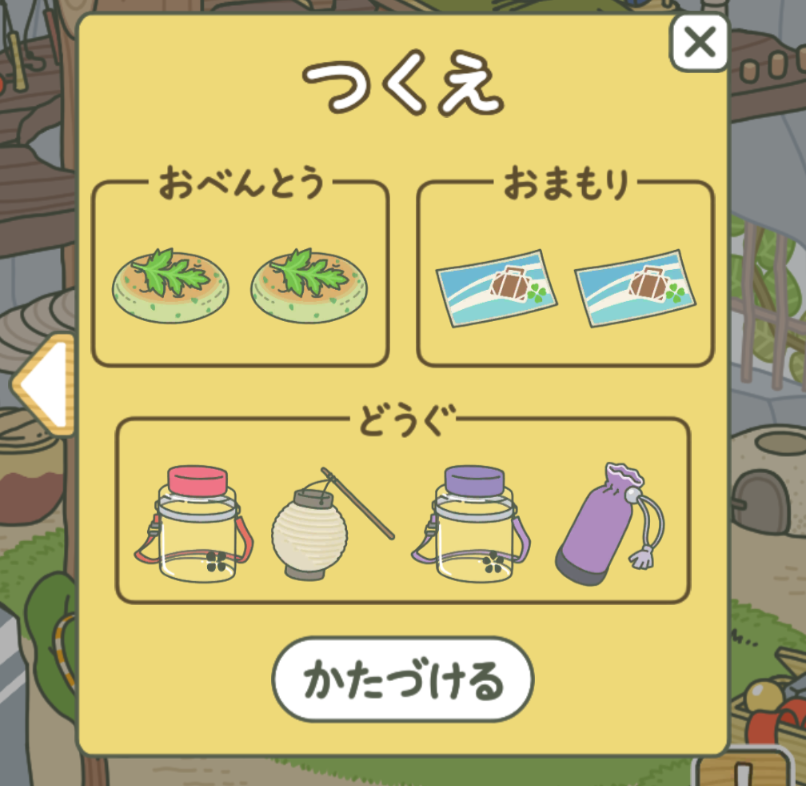Image resolution: width=806 pixels, height=786 pixels.
Task: Tap the かたづける button
Action: (403, 680)
